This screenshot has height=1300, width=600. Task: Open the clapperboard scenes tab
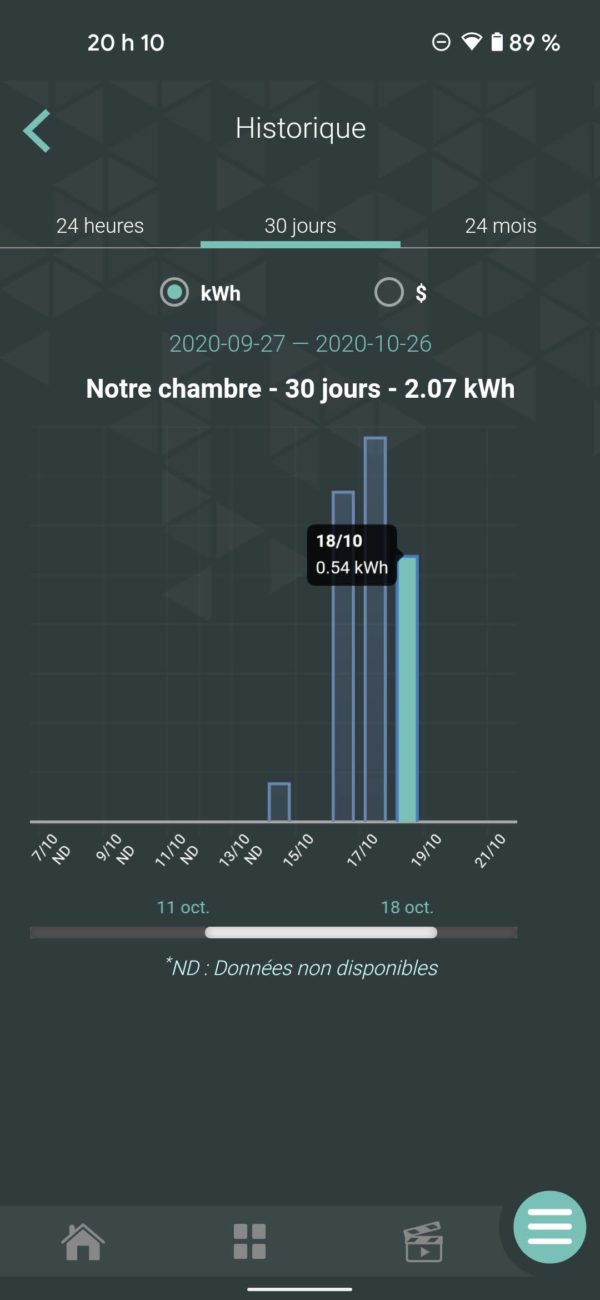(x=423, y=1242)
